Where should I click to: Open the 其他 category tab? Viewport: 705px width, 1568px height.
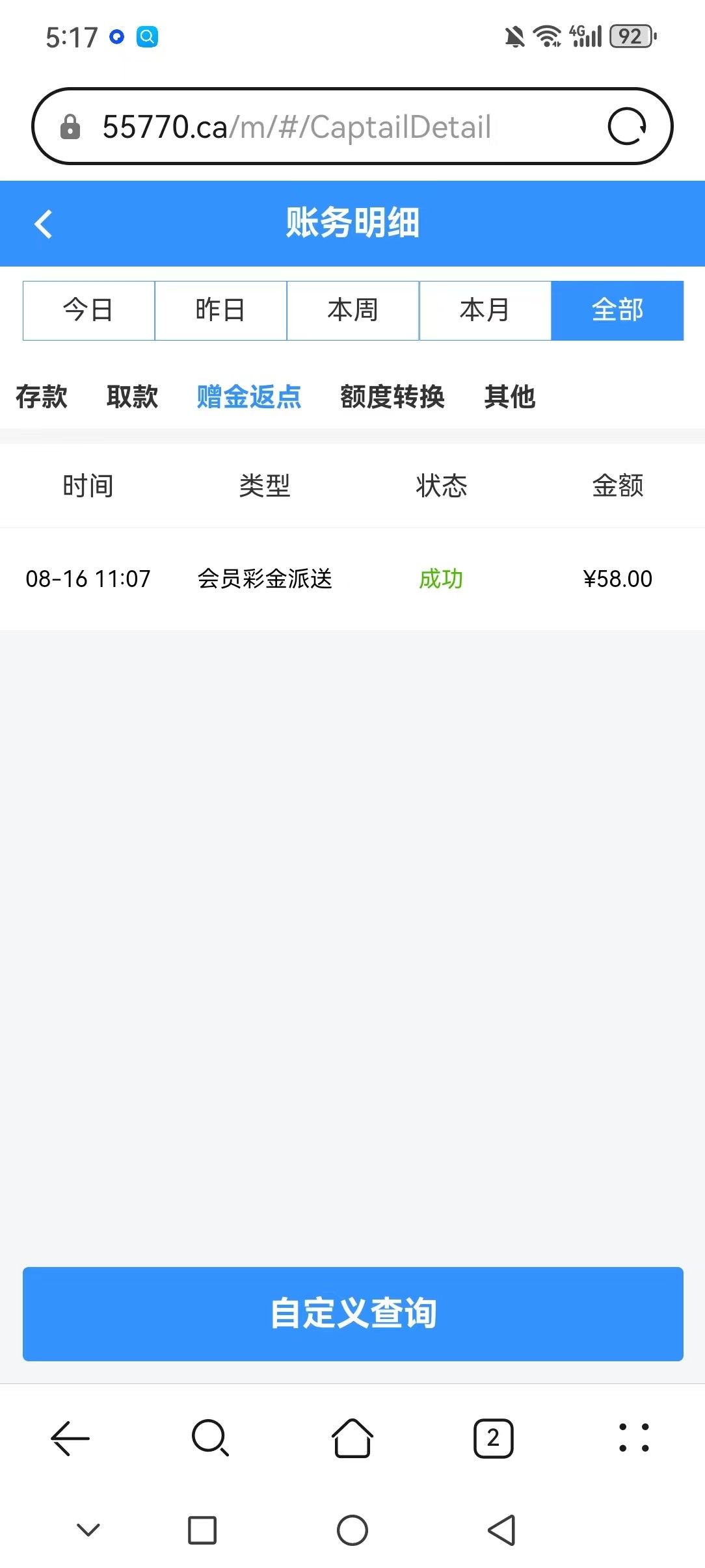click(509, 397)
